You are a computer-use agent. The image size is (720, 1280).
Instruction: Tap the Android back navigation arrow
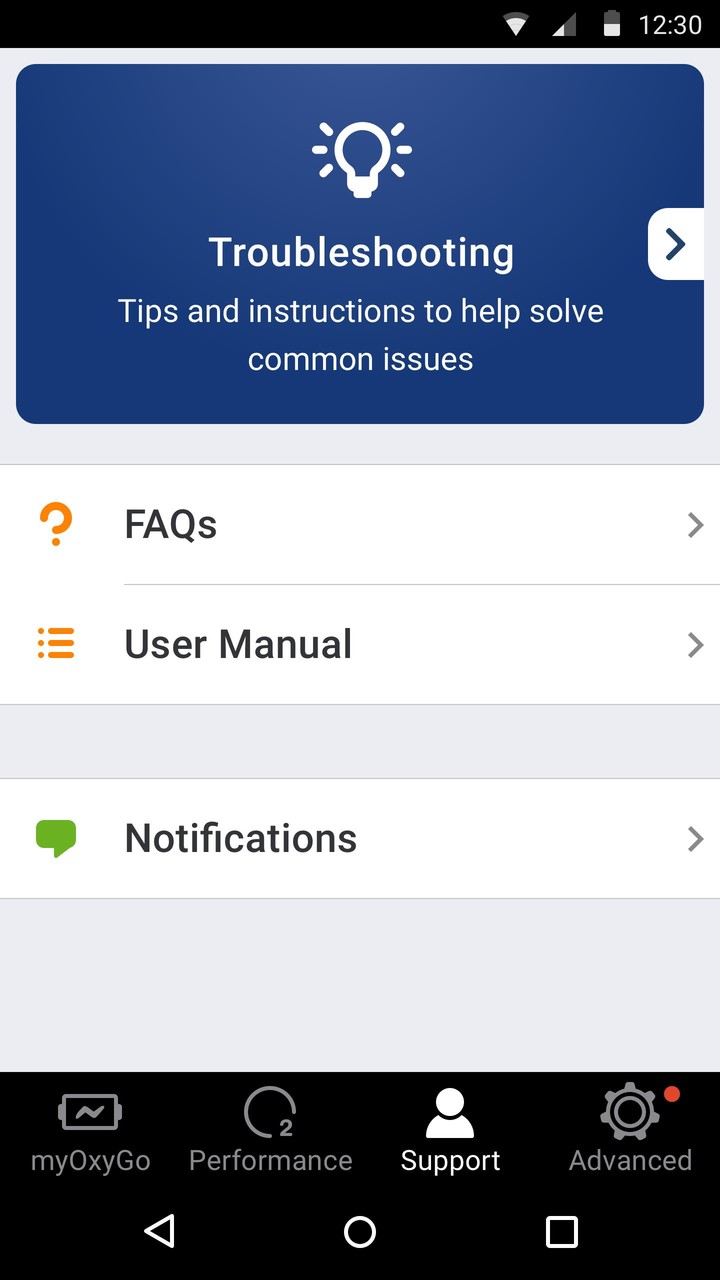pos(160,1232)
